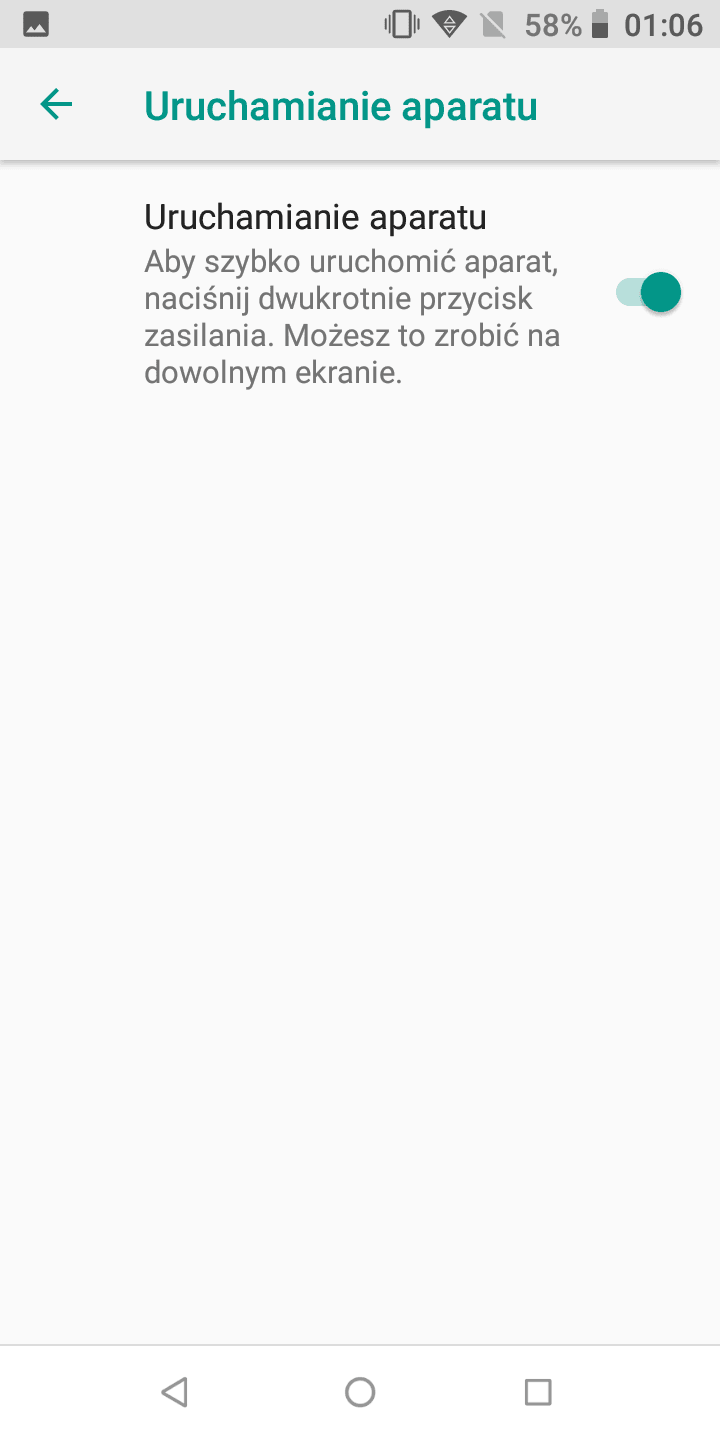720x1440 pixels.
Task: Go back using the top-left arrow
Action: [56, 105]
